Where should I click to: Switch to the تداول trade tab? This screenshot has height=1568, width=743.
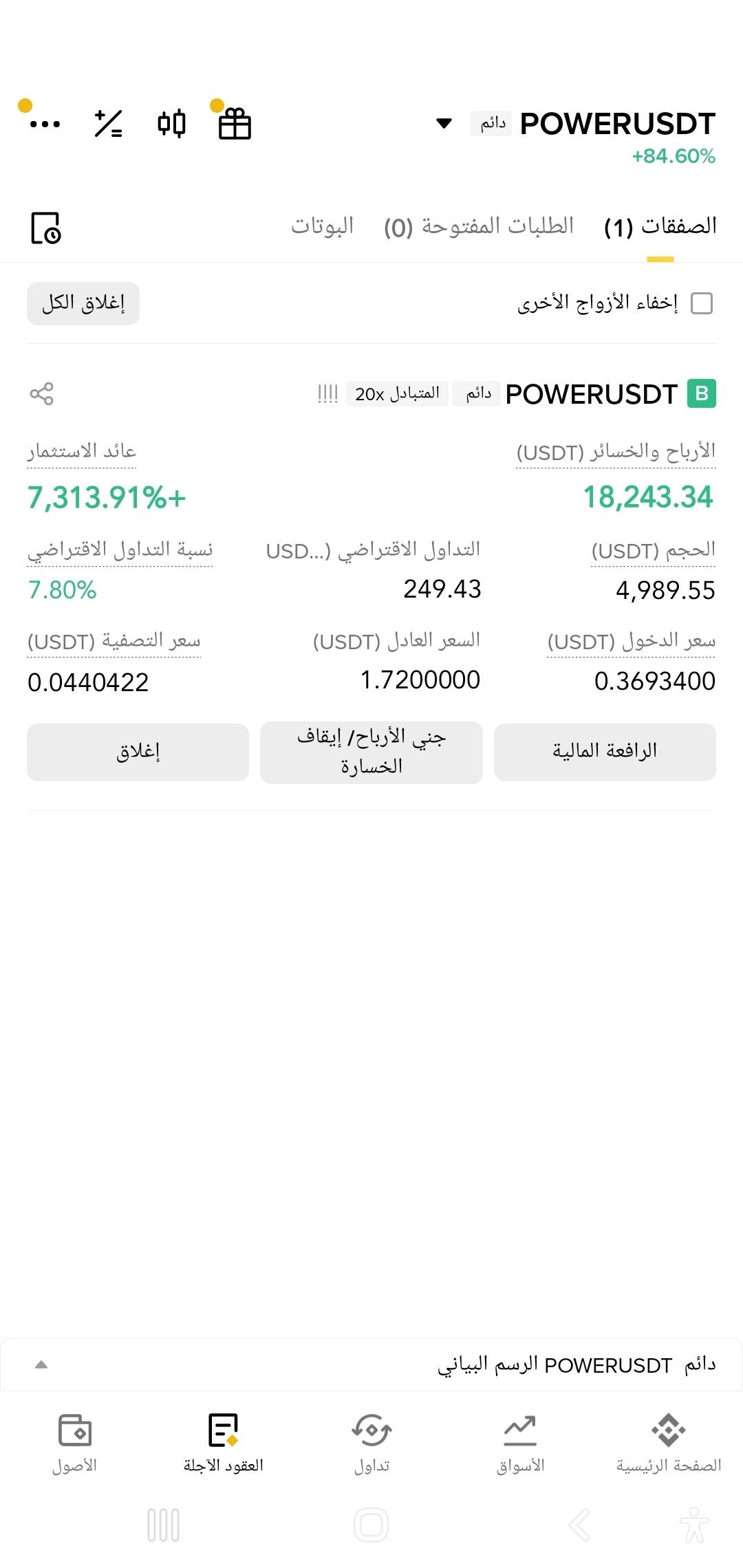[371, 1444]
